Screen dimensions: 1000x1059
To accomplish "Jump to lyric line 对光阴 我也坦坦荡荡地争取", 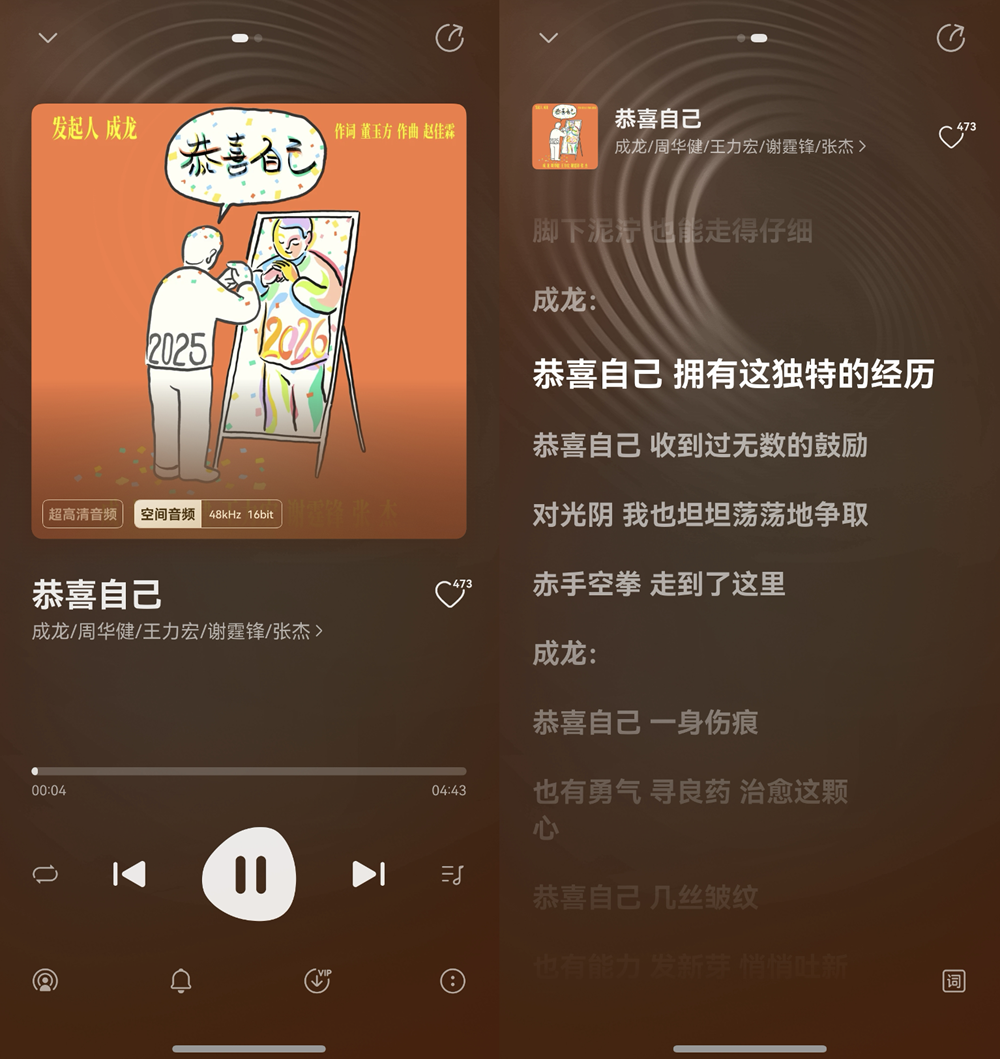I will click(x=700, y=514).
